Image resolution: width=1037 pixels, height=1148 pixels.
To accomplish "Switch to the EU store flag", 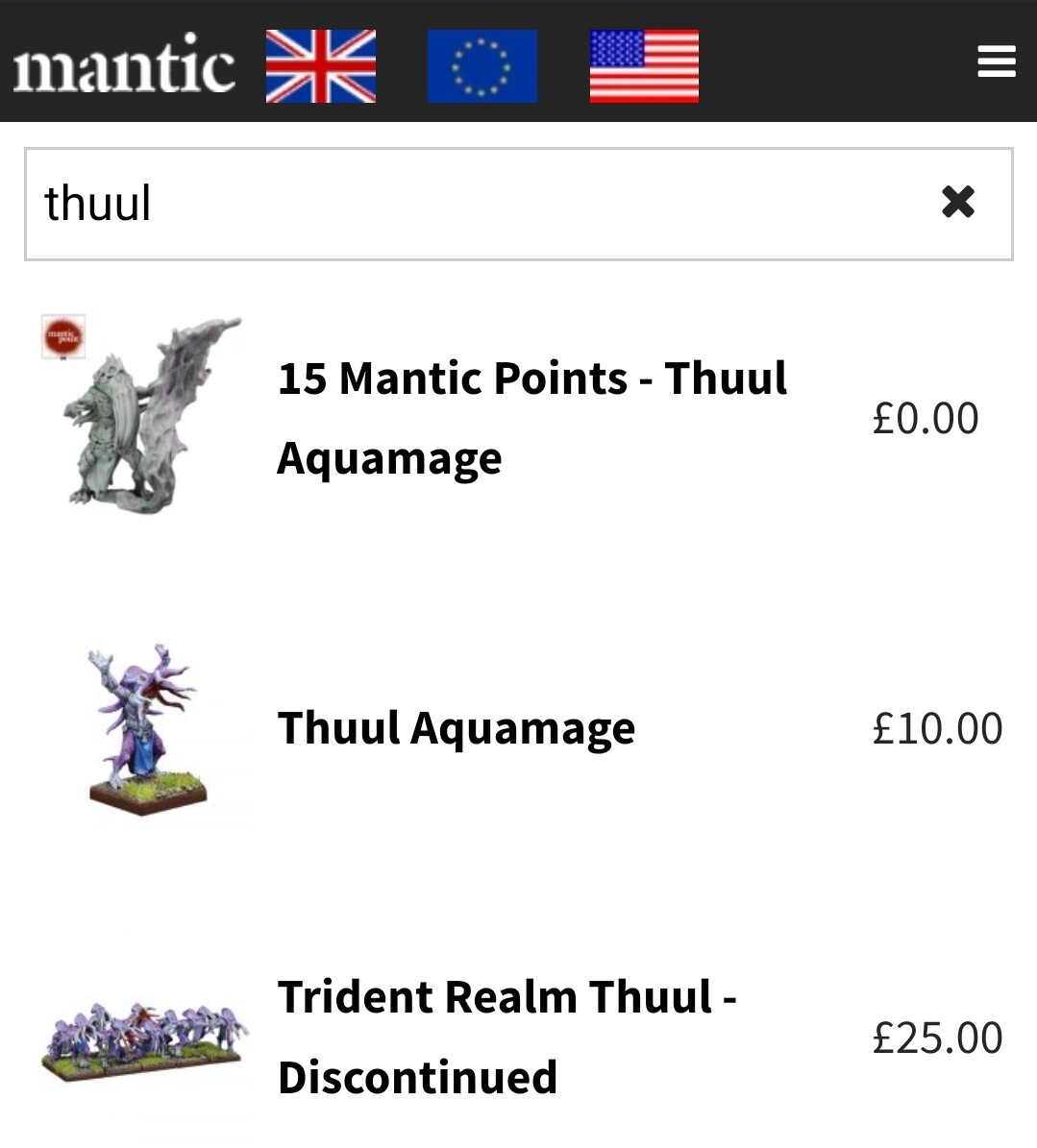I will point(481,66).
